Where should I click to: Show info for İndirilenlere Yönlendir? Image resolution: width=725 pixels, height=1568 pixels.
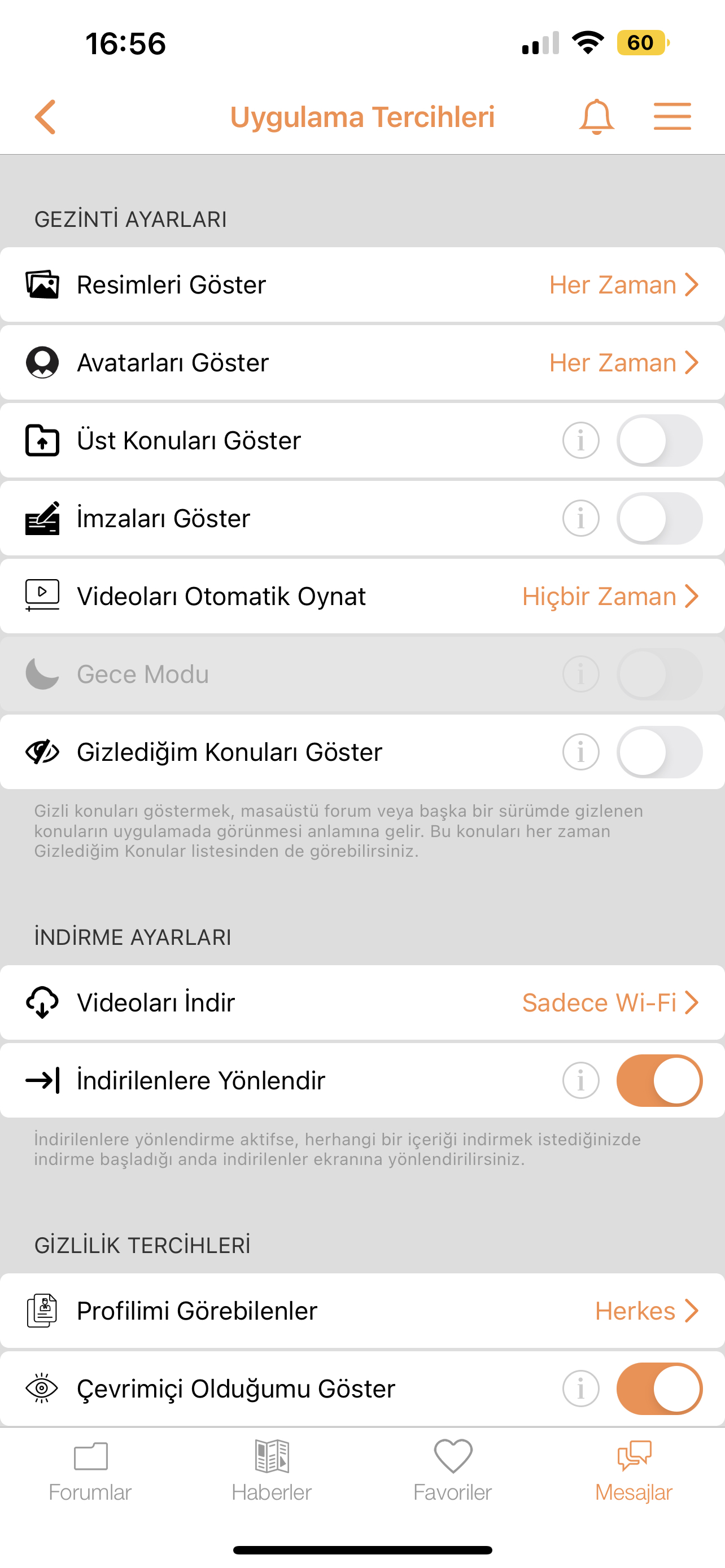[580, 1080]
